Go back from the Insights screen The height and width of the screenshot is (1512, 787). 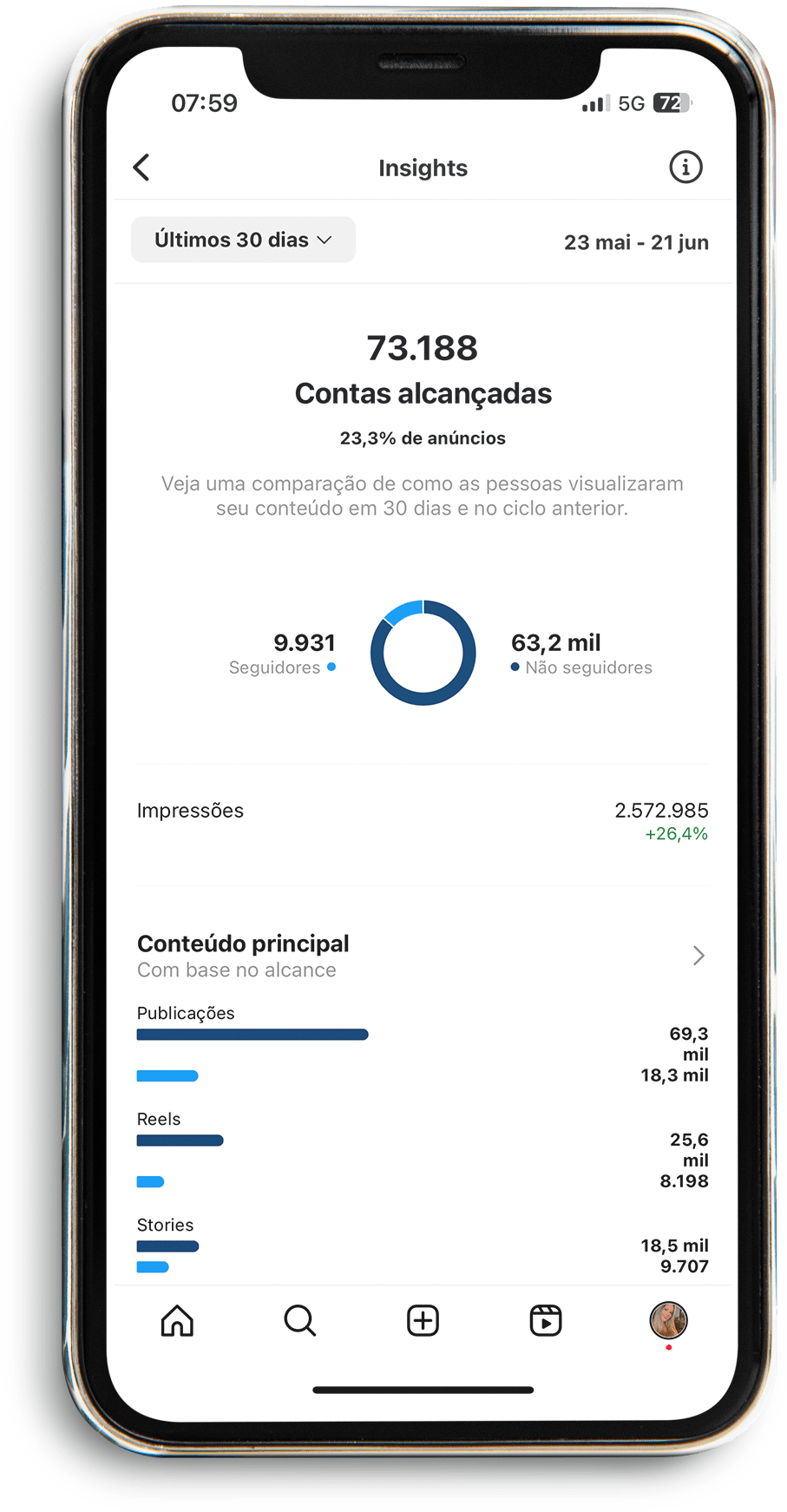coord(141,168)
